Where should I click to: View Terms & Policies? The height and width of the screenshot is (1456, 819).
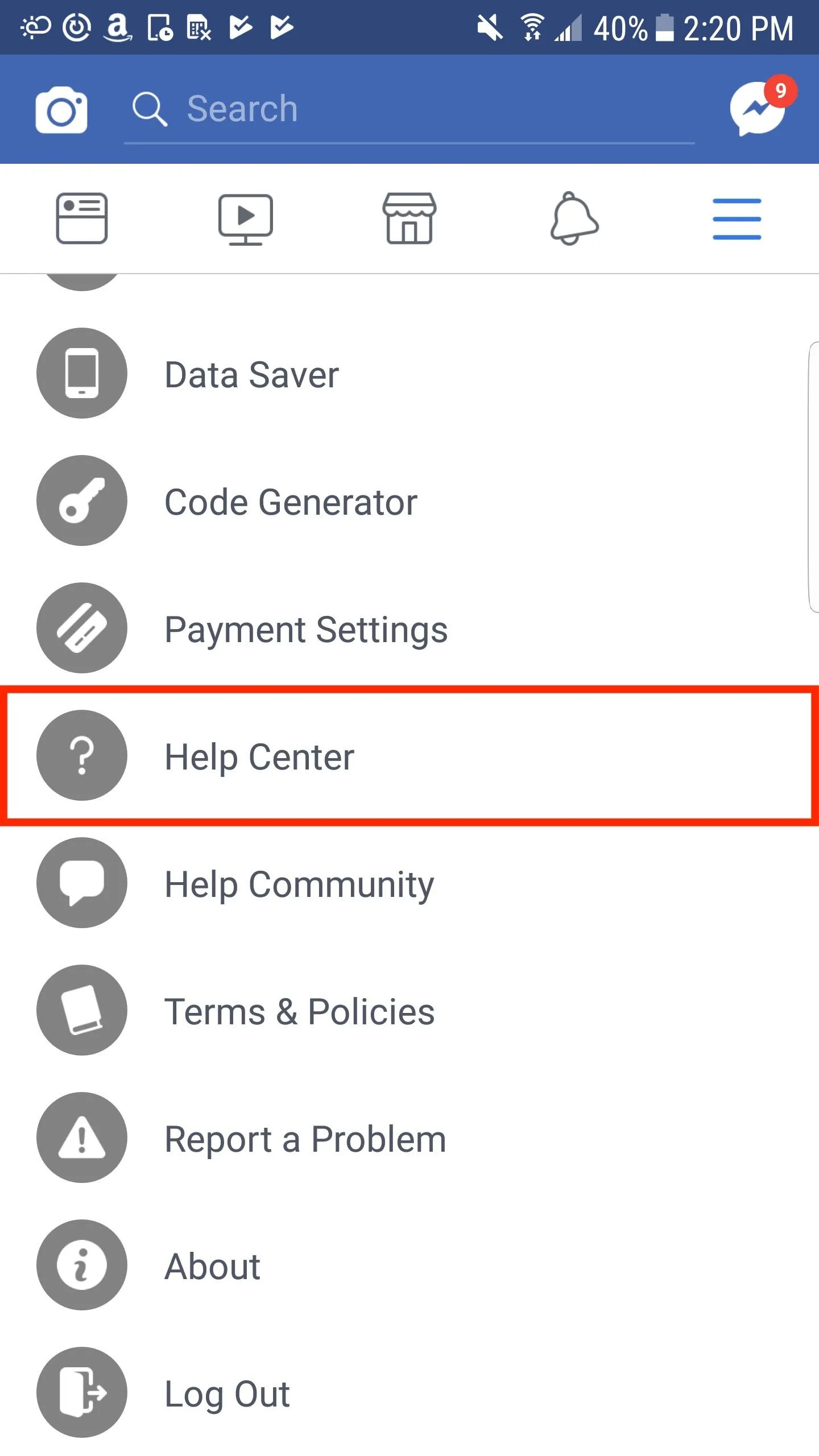(x=409, y=1011)
